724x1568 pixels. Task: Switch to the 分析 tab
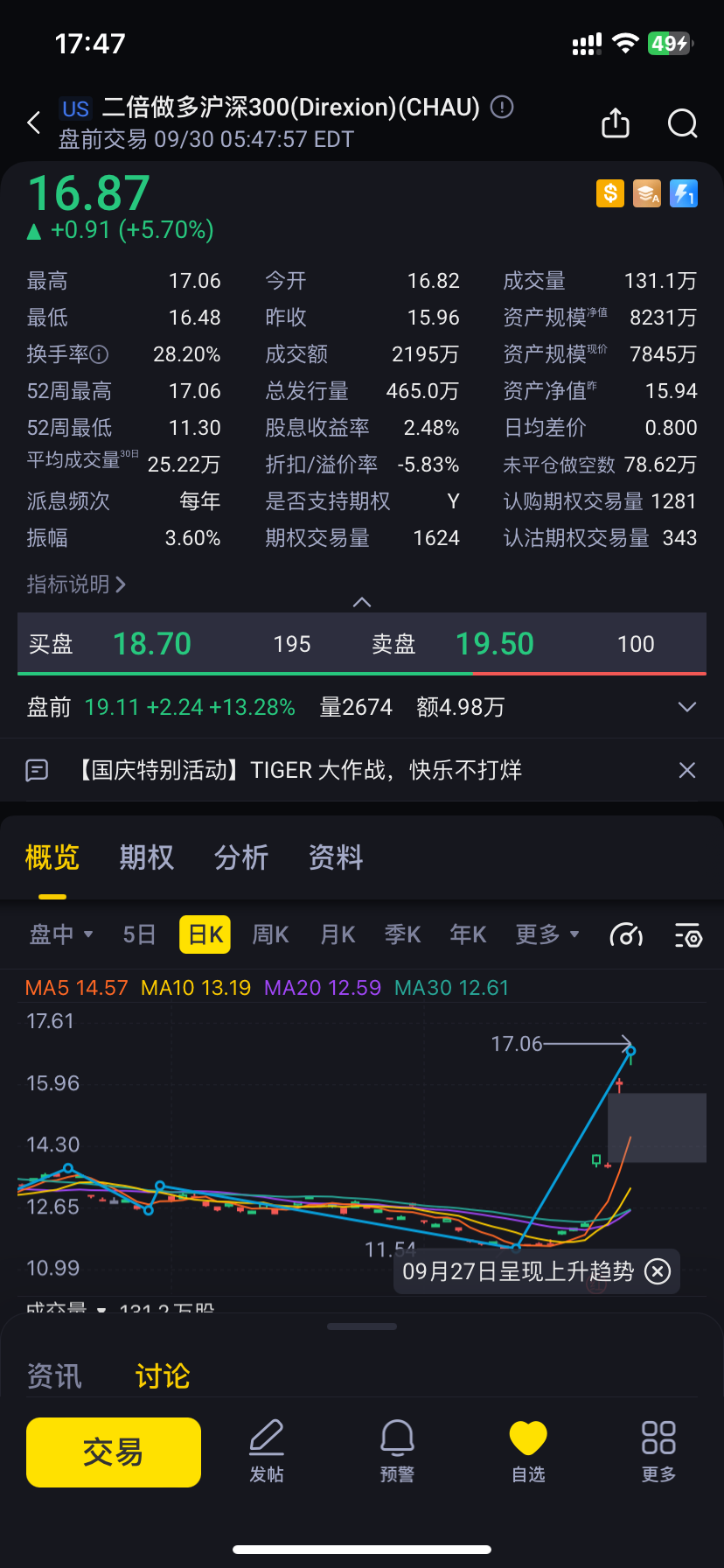coord(241,857)
